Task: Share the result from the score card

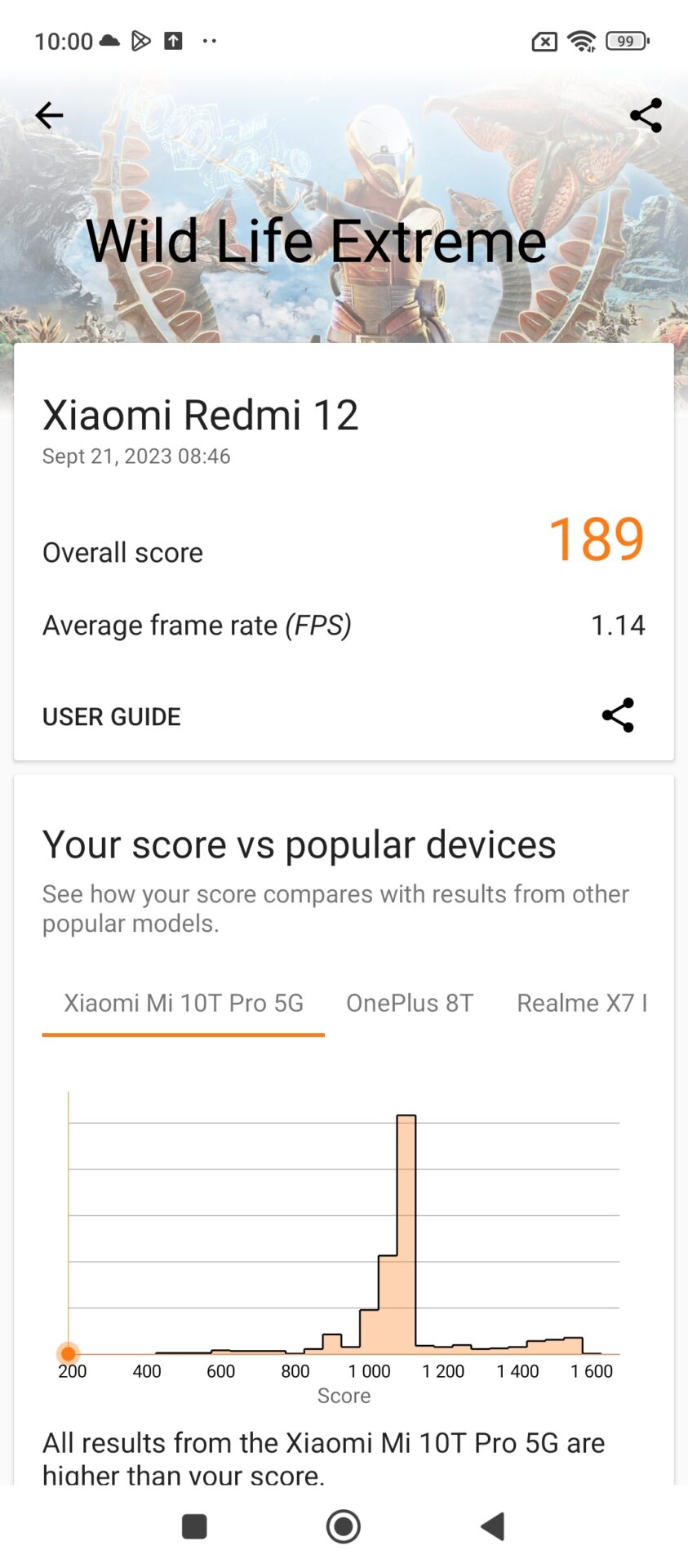Action: (618, 715)
